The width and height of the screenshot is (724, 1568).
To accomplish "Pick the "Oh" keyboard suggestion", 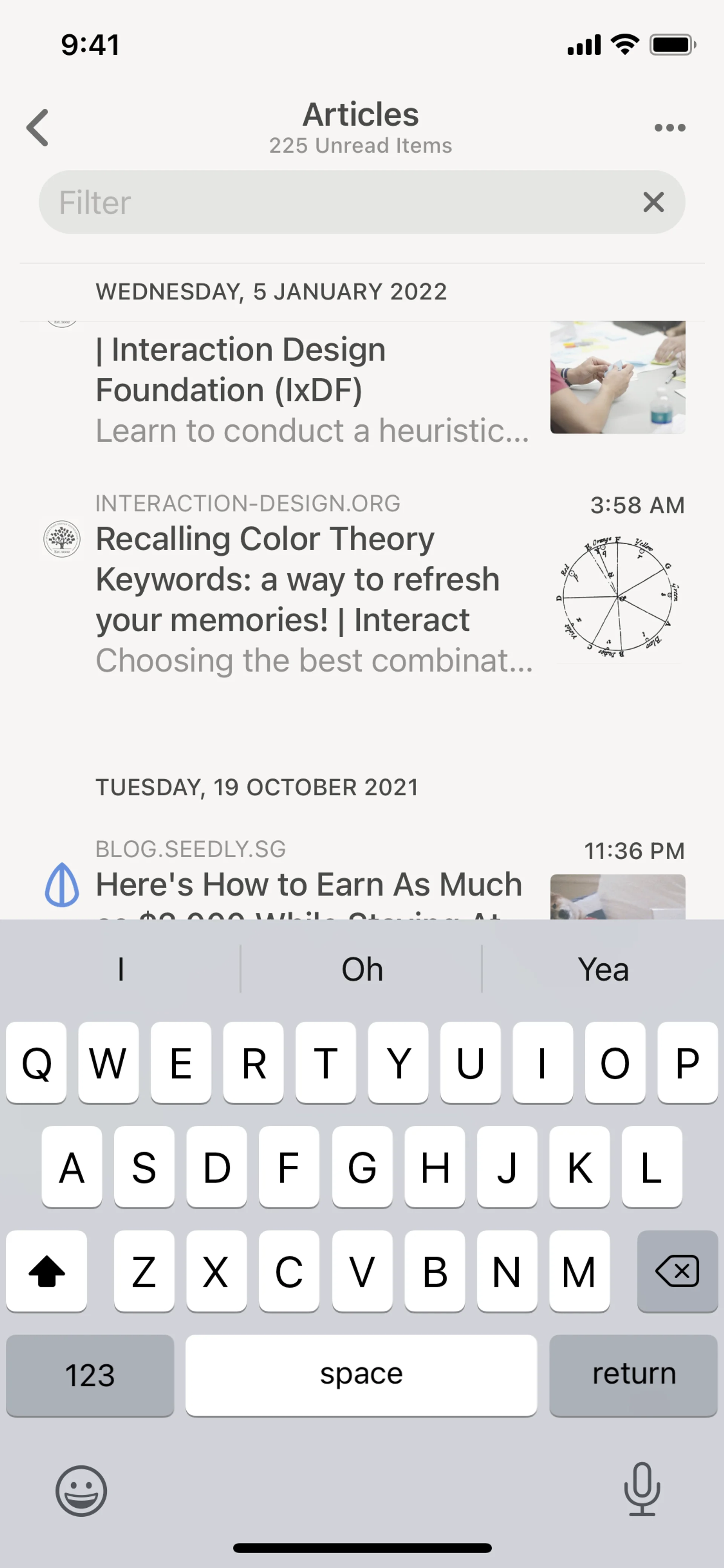I will coord(362,969).
